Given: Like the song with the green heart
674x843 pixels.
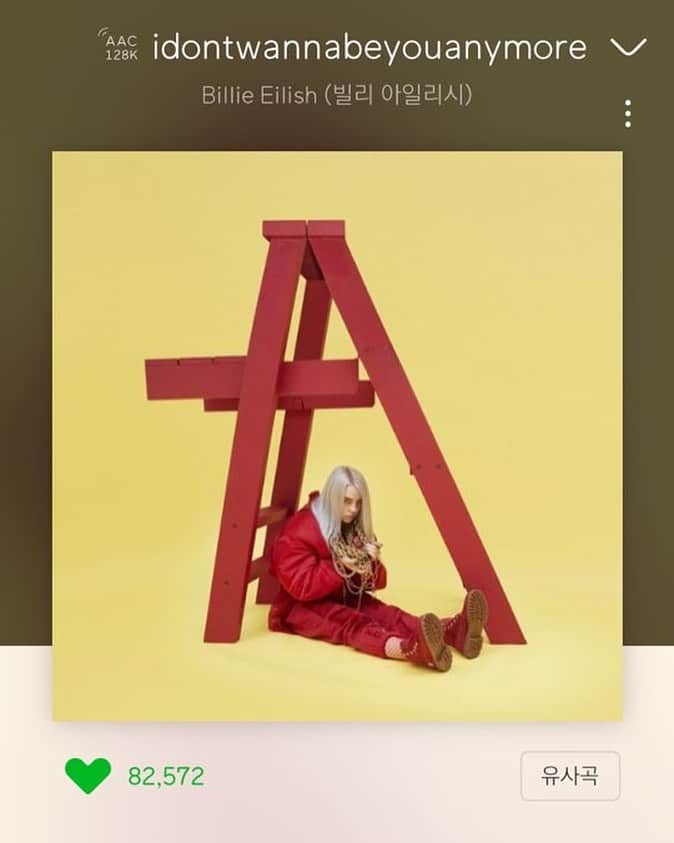Looking at the screenshot, I should (88, 775).
